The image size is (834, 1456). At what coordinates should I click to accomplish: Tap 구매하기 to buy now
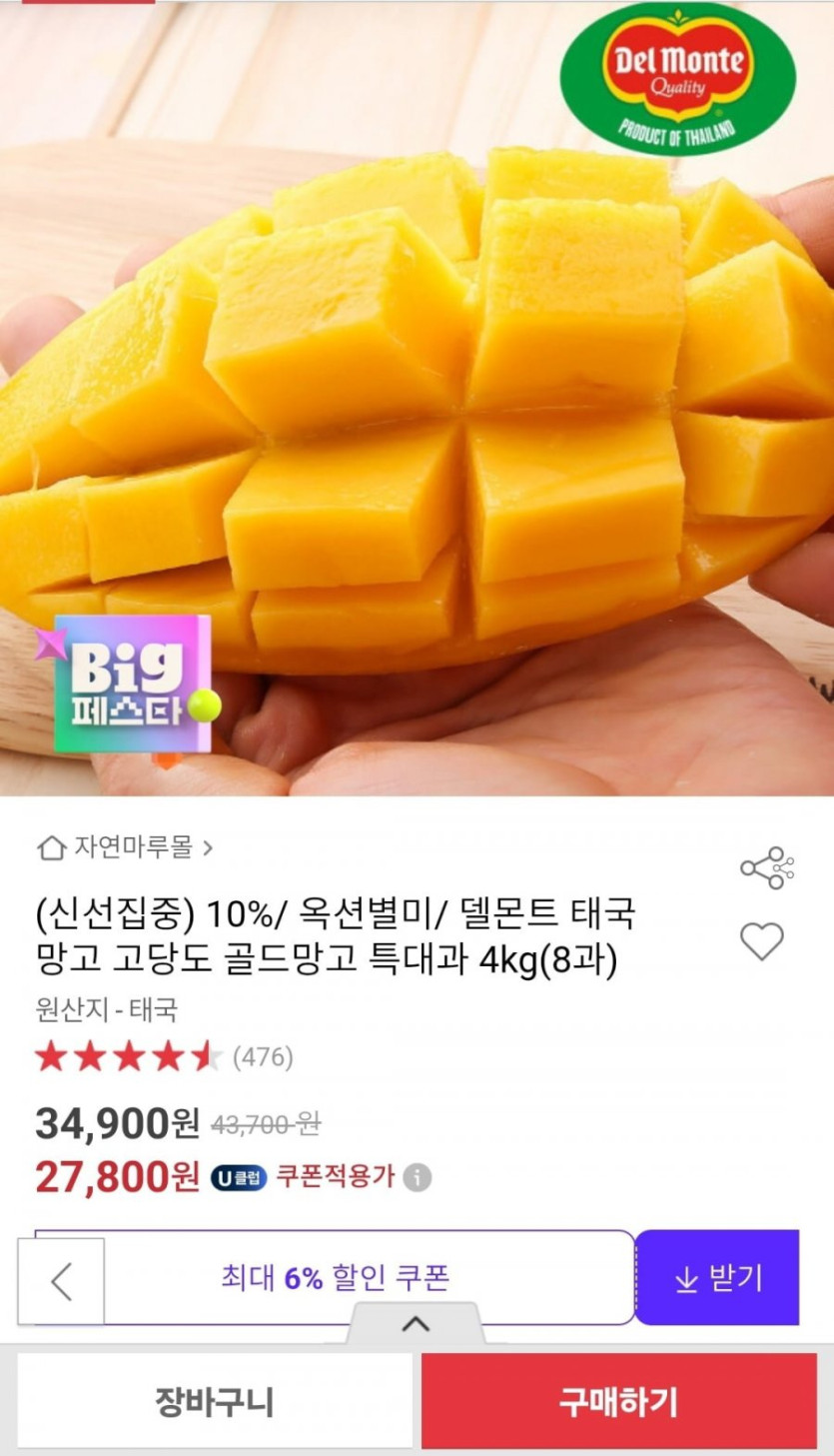point(618,1401)
